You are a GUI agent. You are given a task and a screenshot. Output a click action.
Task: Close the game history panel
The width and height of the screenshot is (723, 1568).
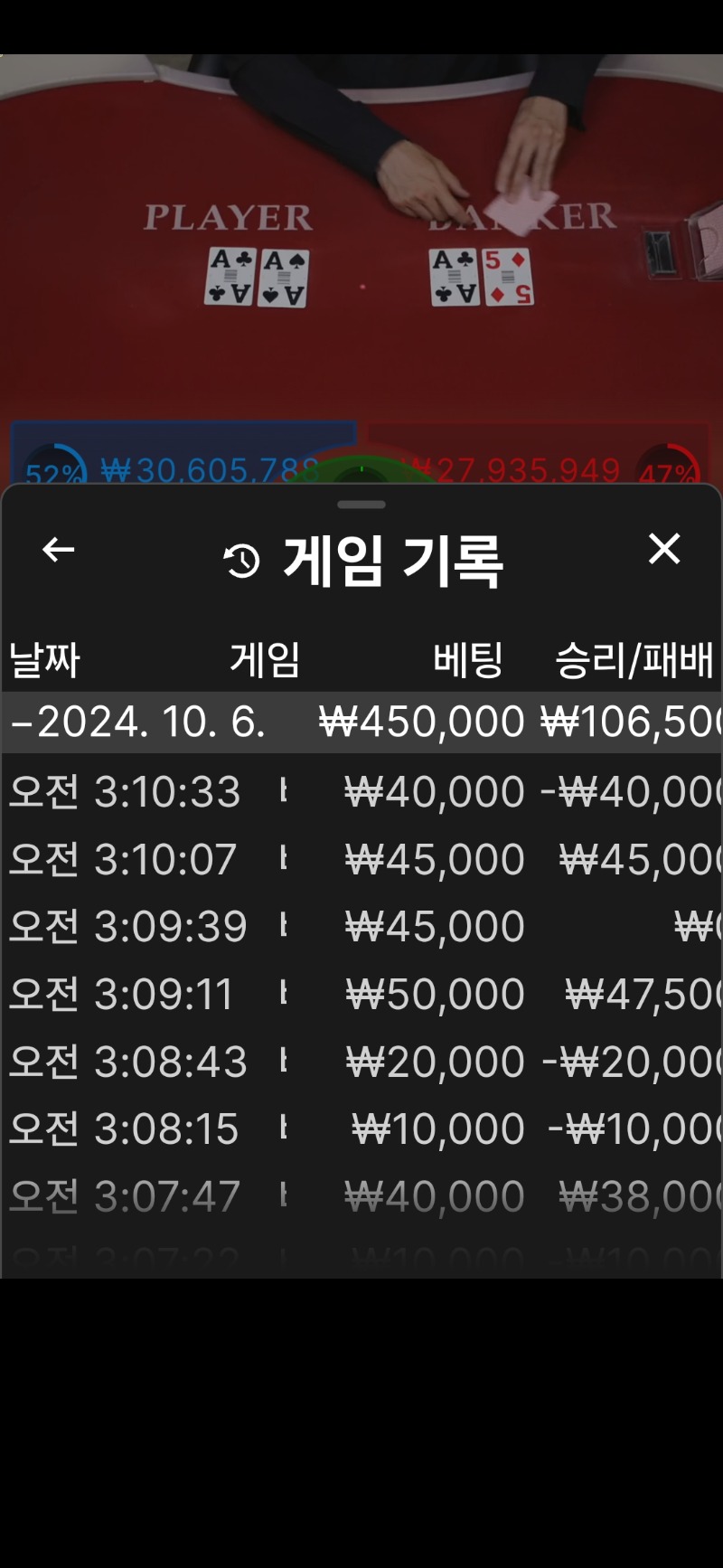(664, 548)
